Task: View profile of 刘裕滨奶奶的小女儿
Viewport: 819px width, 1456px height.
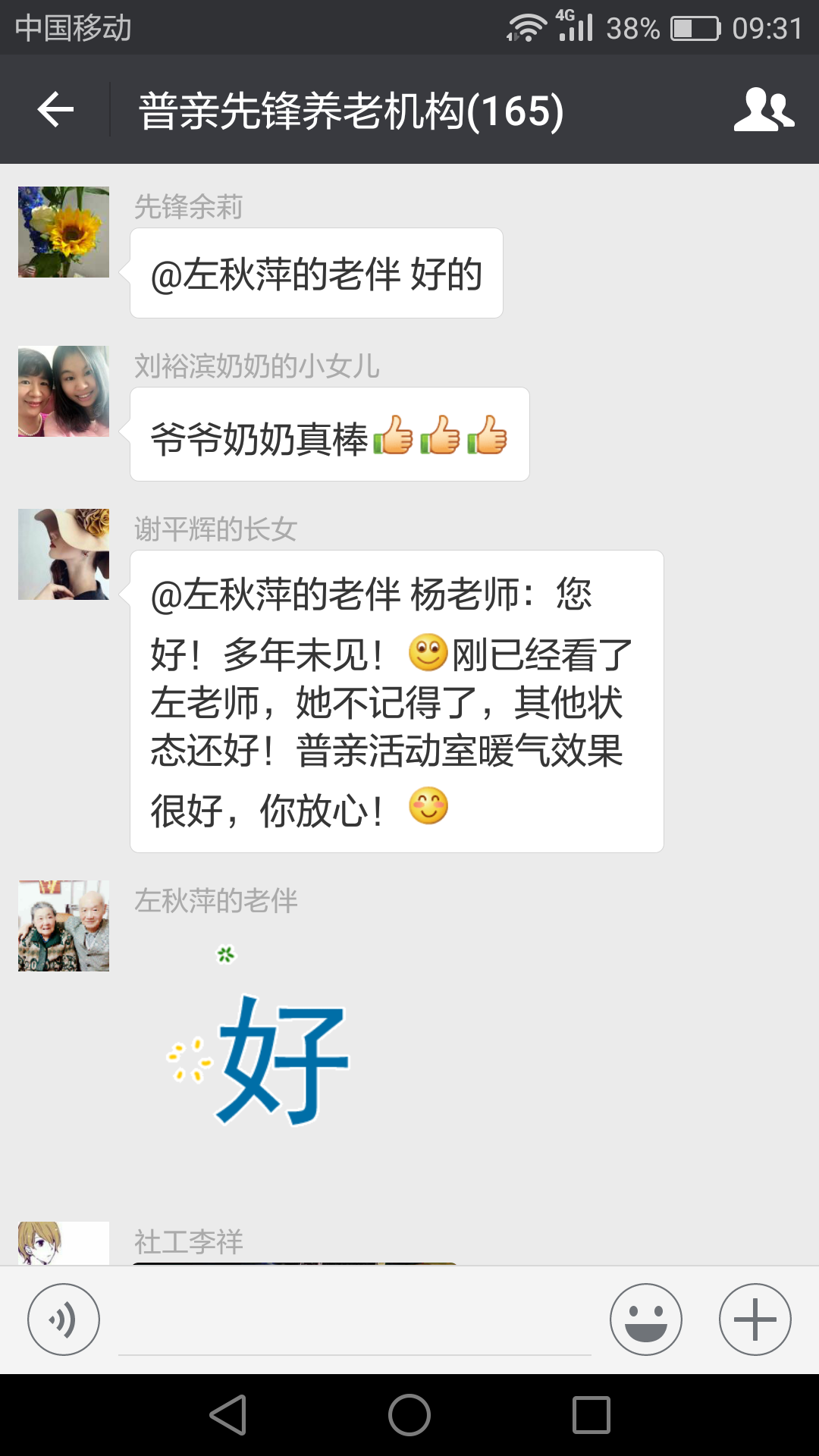Action: [x=64, y=391]
